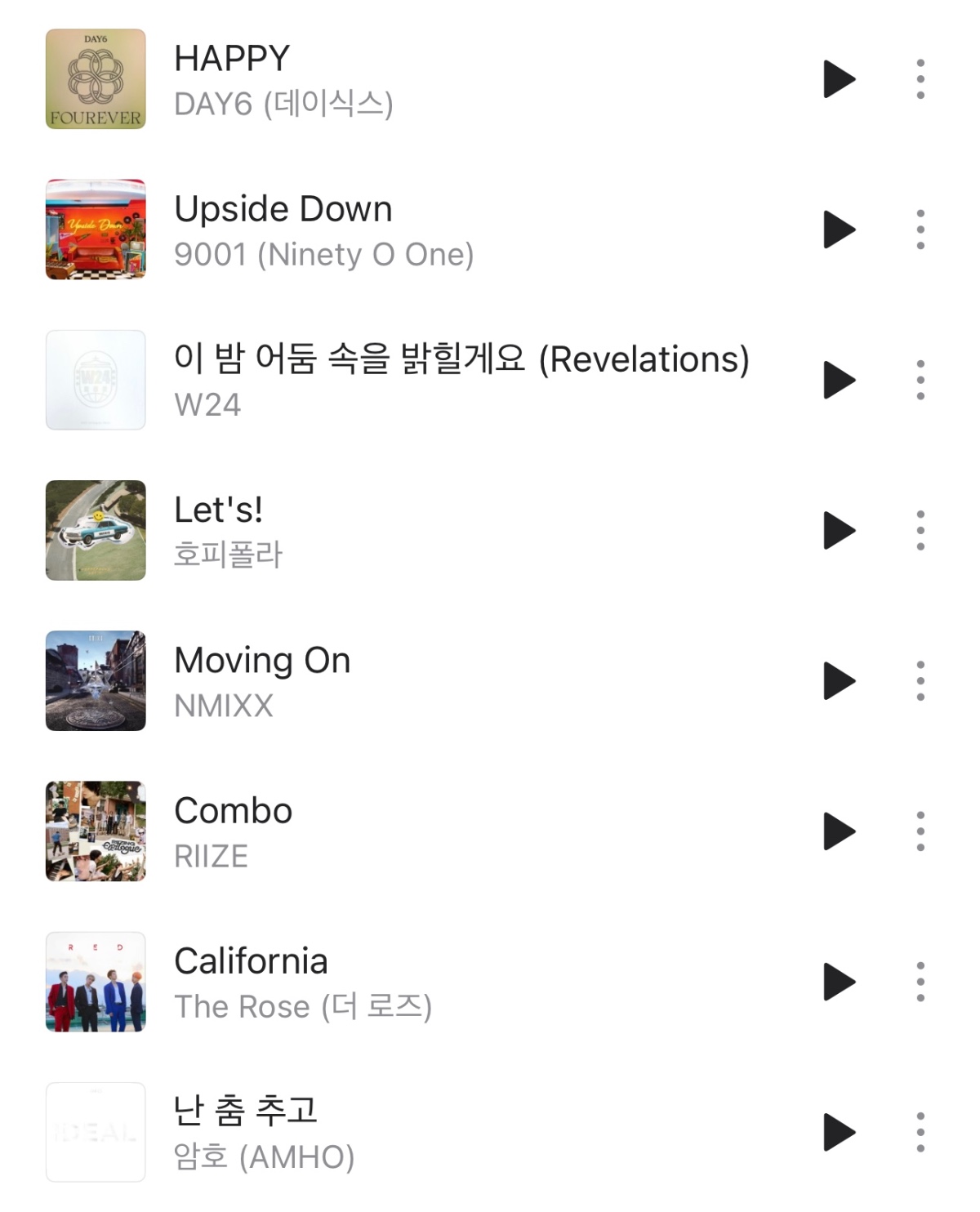Play 난 춤 추고 by AMHO

coord(839,1132)
